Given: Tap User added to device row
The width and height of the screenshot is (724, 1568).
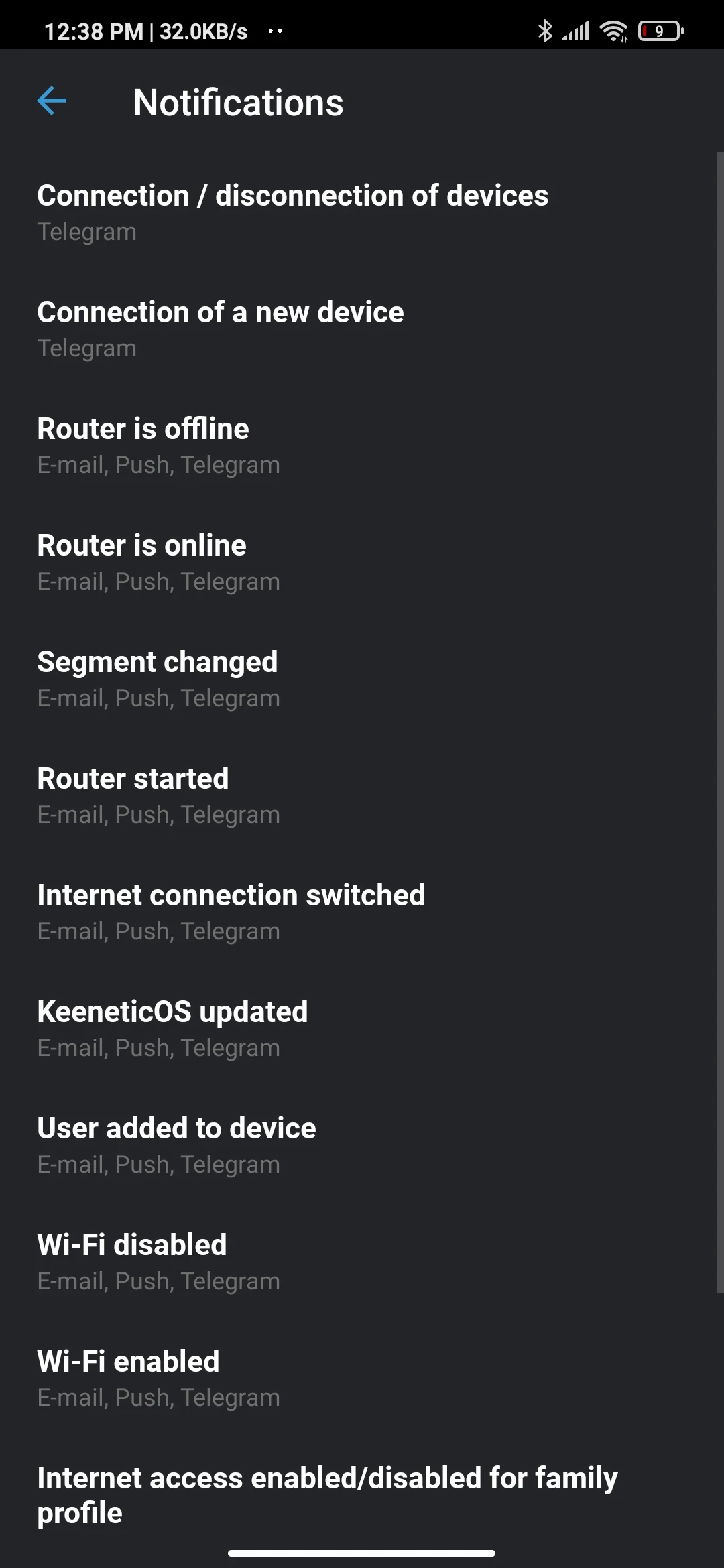Looking at the screenshot, I should pos(362,1146).
